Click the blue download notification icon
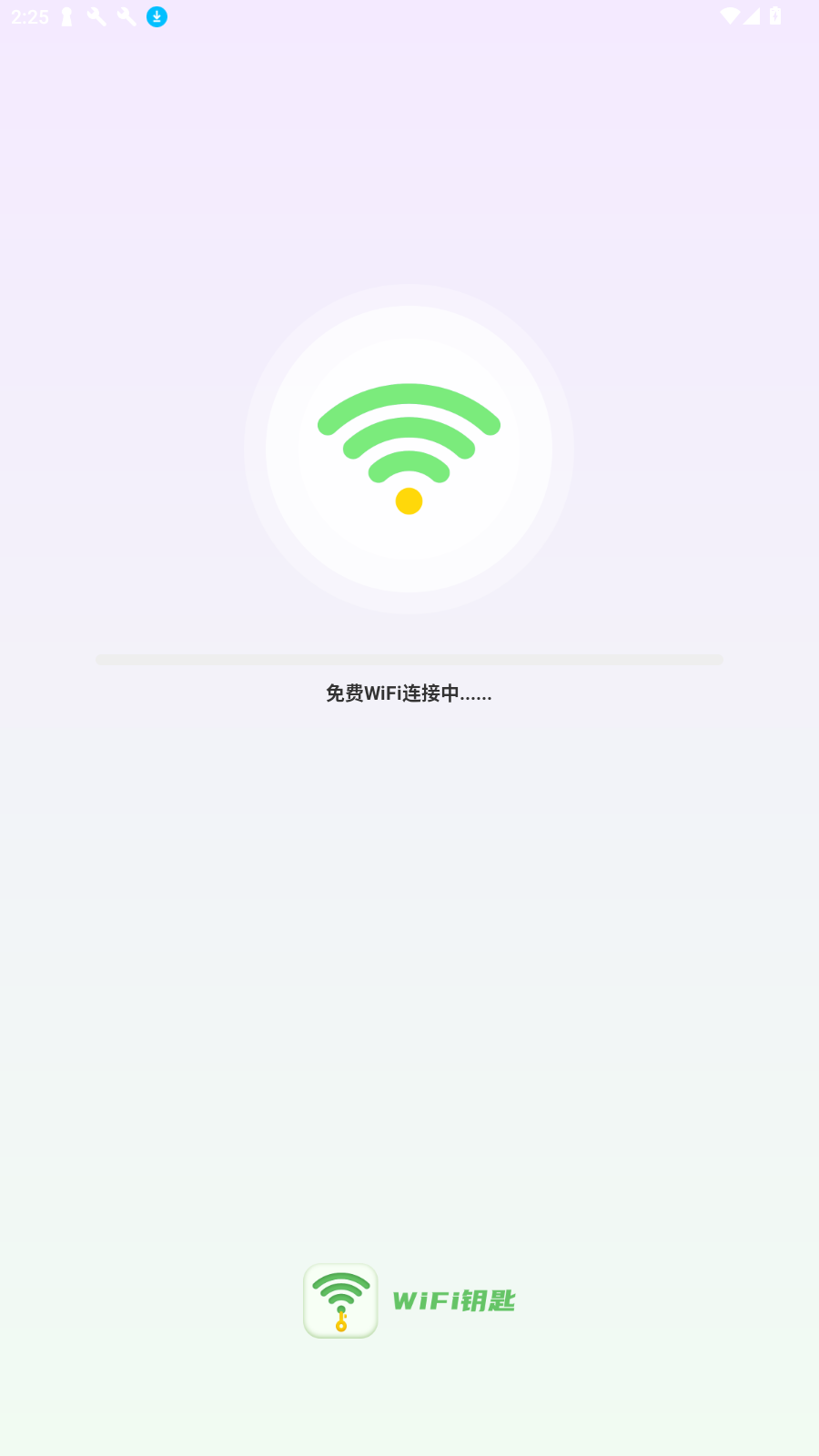 click(x=156, y=16)
